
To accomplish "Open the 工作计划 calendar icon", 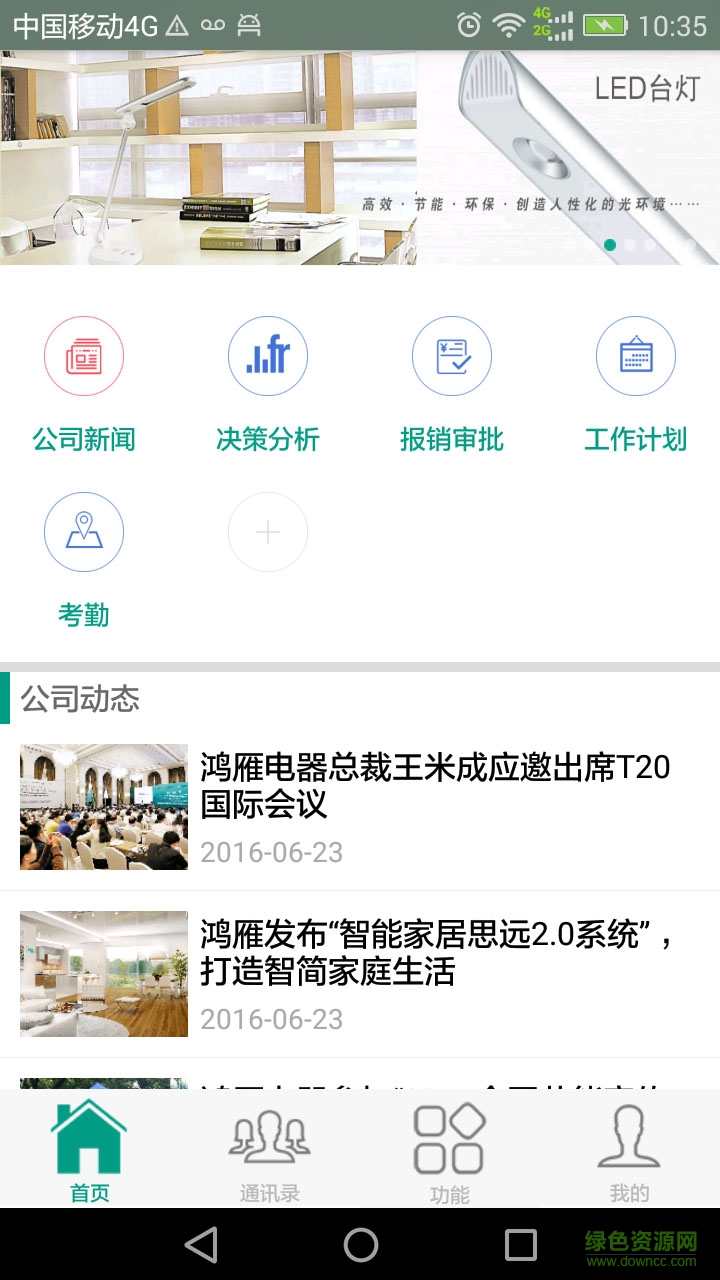I will click(636, 355).
